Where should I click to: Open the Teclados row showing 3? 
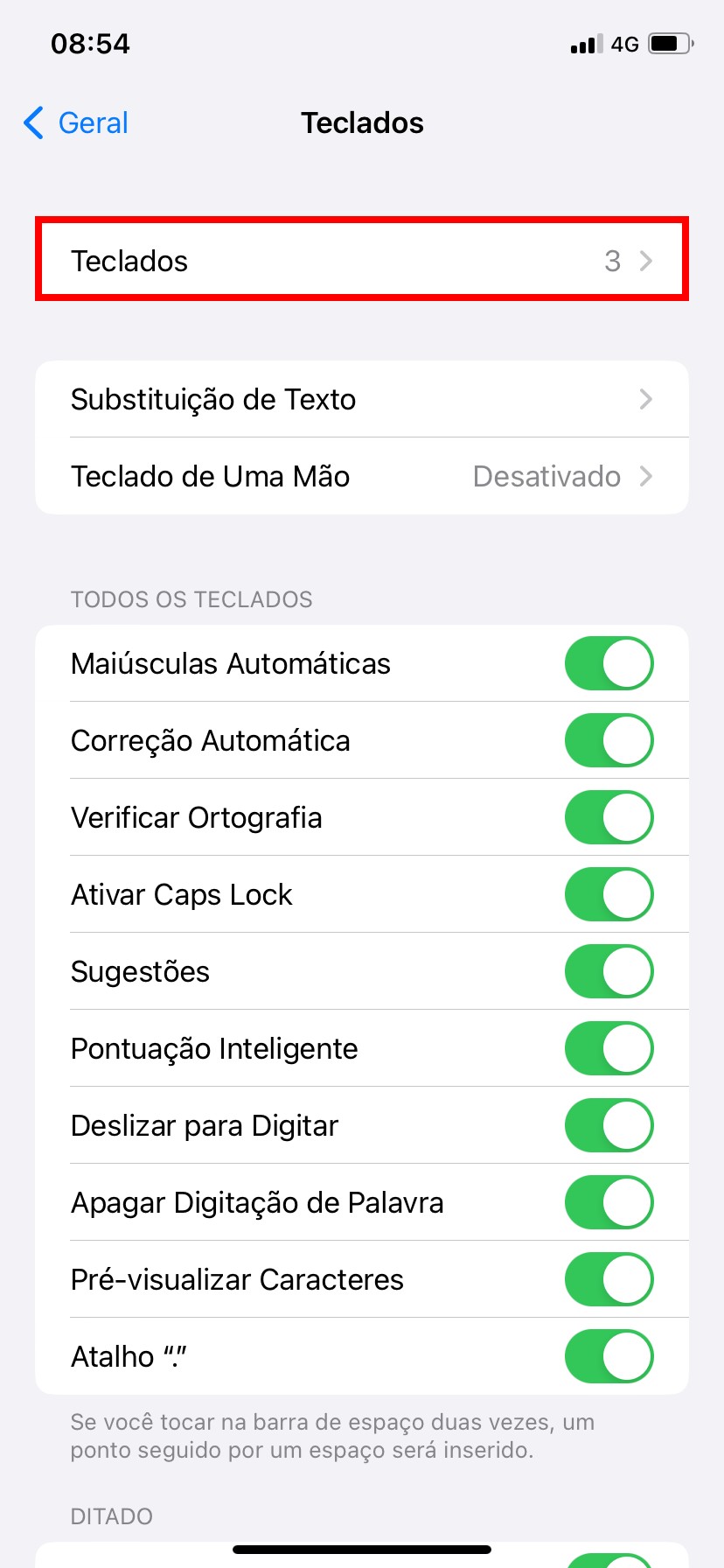click(x=361, y=261)
